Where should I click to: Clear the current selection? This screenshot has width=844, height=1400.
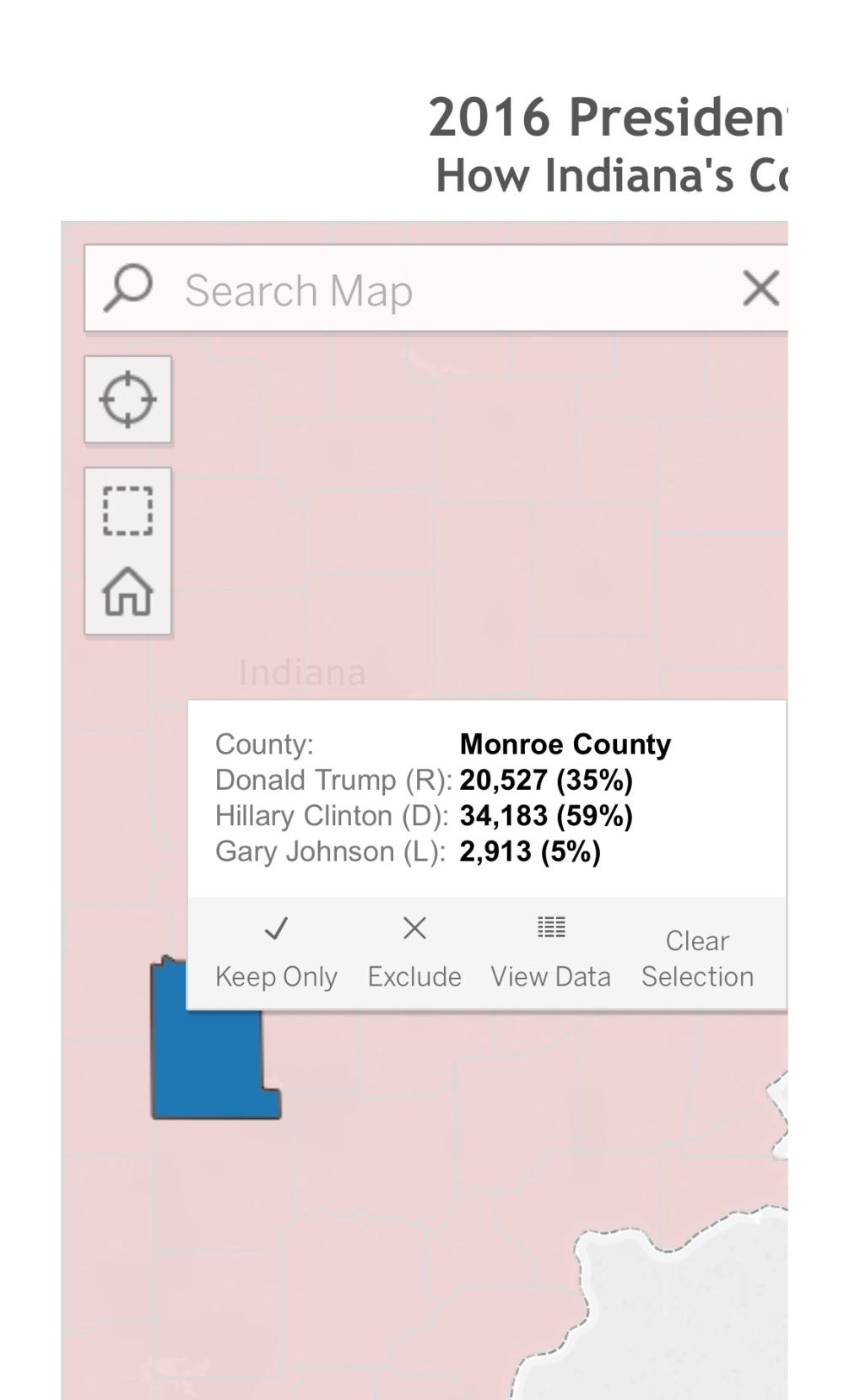pos(697,959)
